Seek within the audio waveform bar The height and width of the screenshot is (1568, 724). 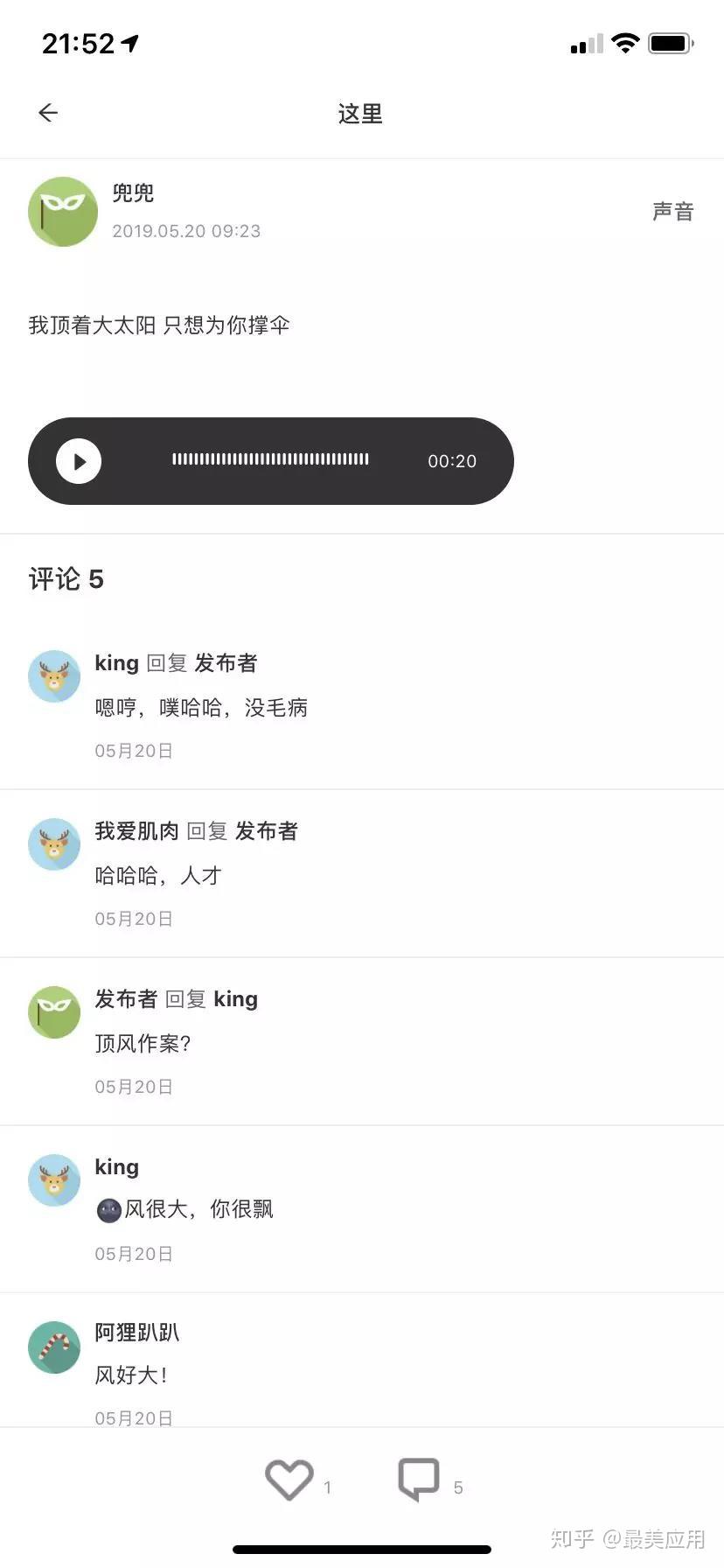pyautogui.click(x=270, y=459)
